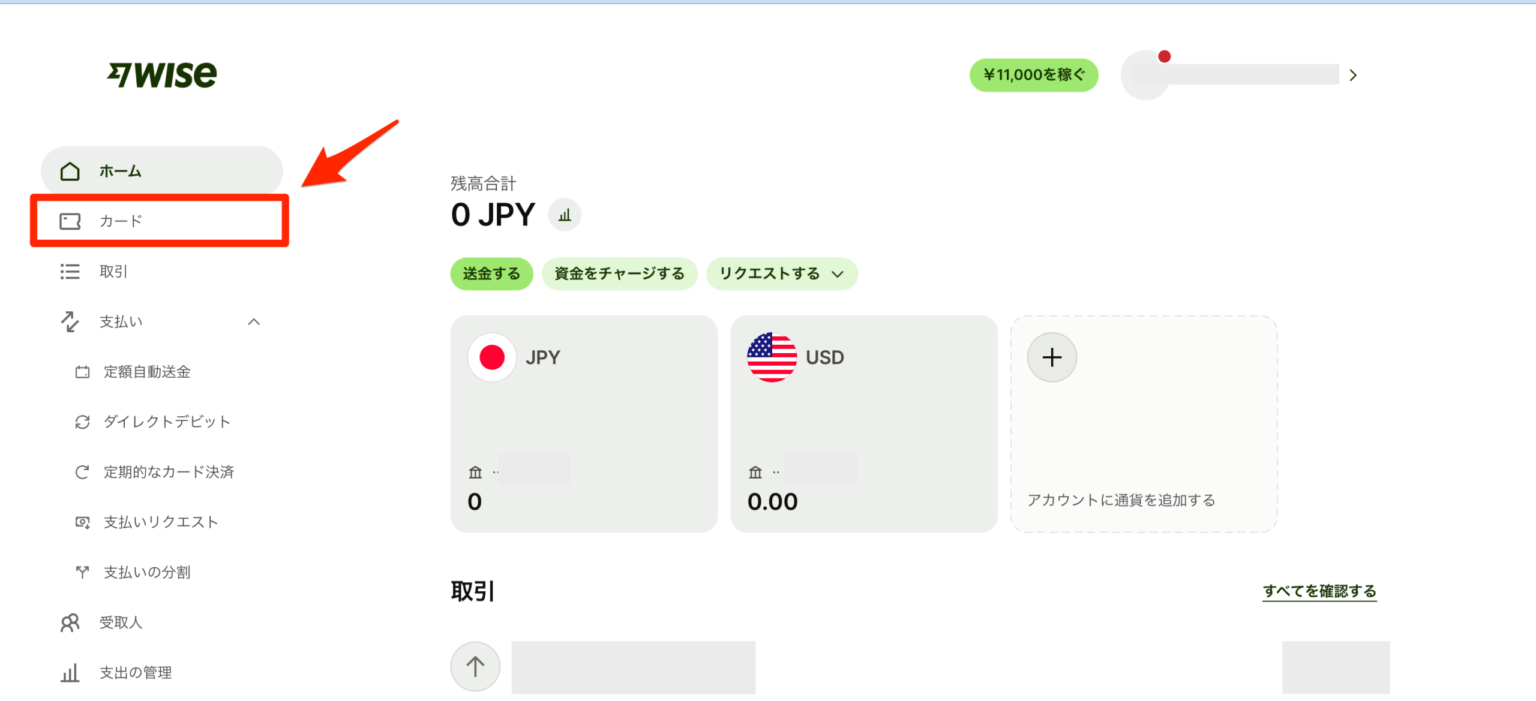Open the ホーム menu item
This screenshot has width=1536, height=701.
162,171
